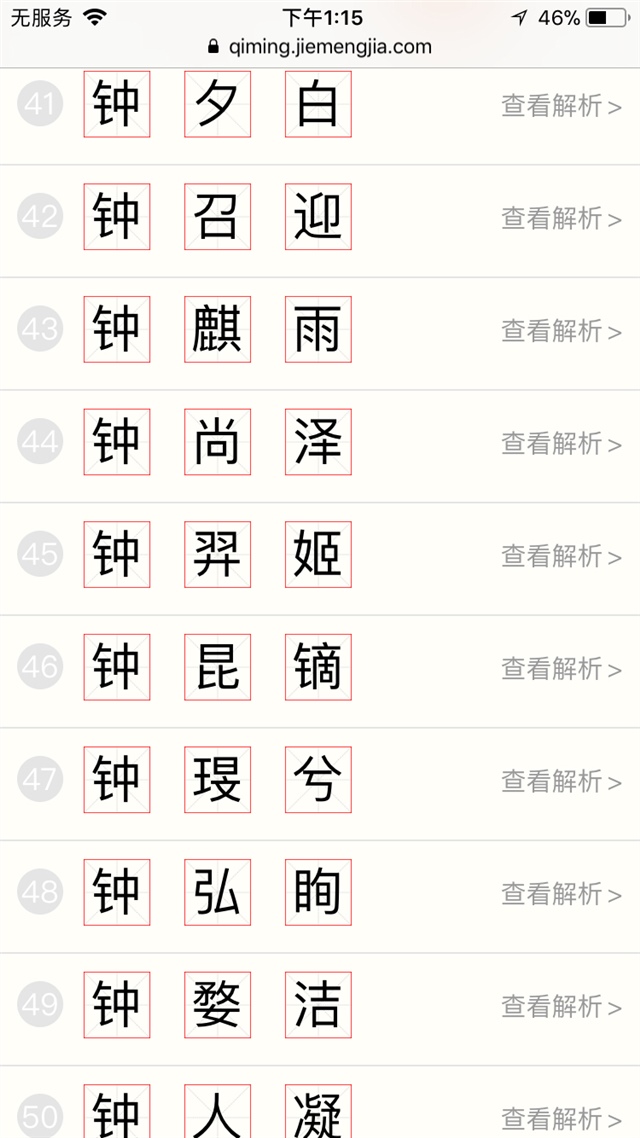View analysis of name number 49
The width and height of the screenshot is (640, 1138).
click(x=560, y=1006)
